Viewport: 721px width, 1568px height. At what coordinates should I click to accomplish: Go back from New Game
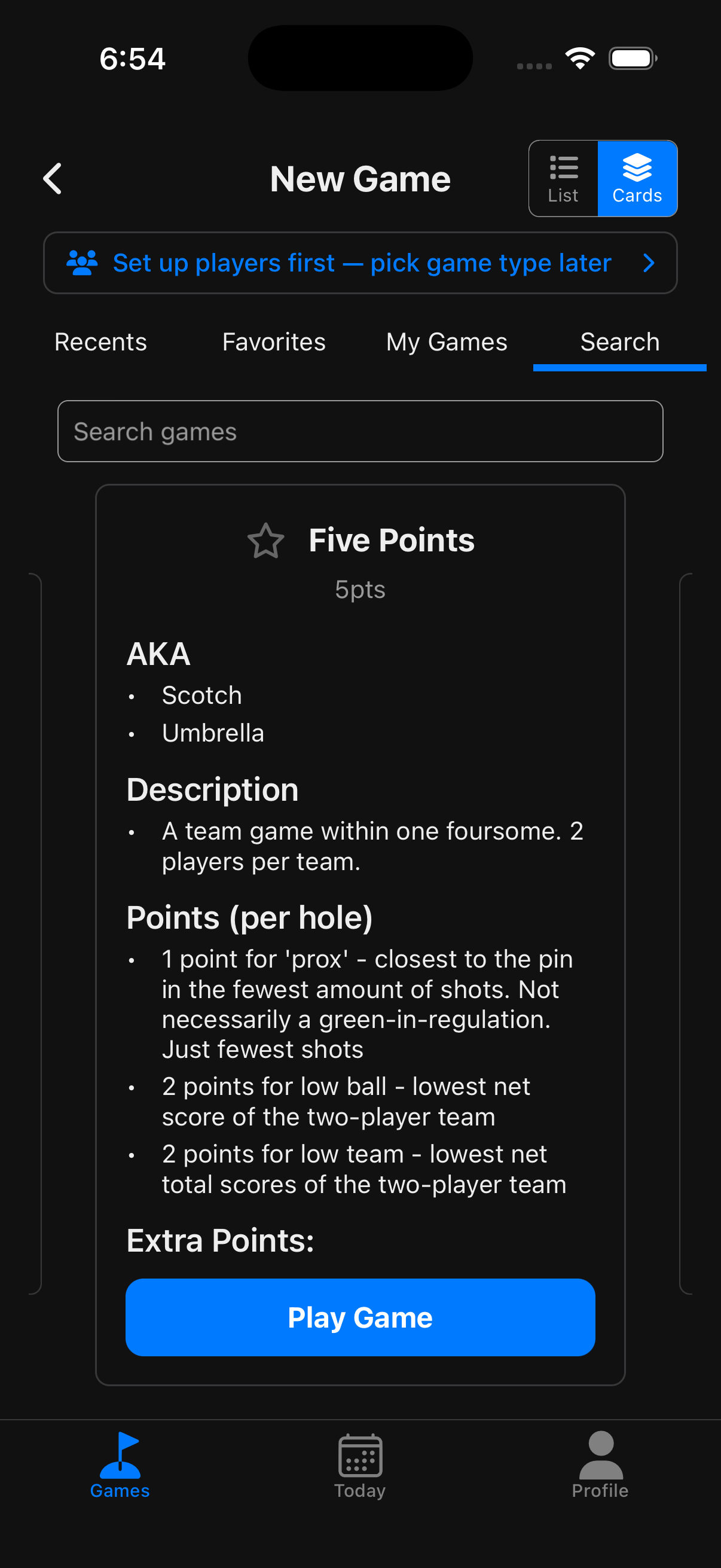[53, 179]
